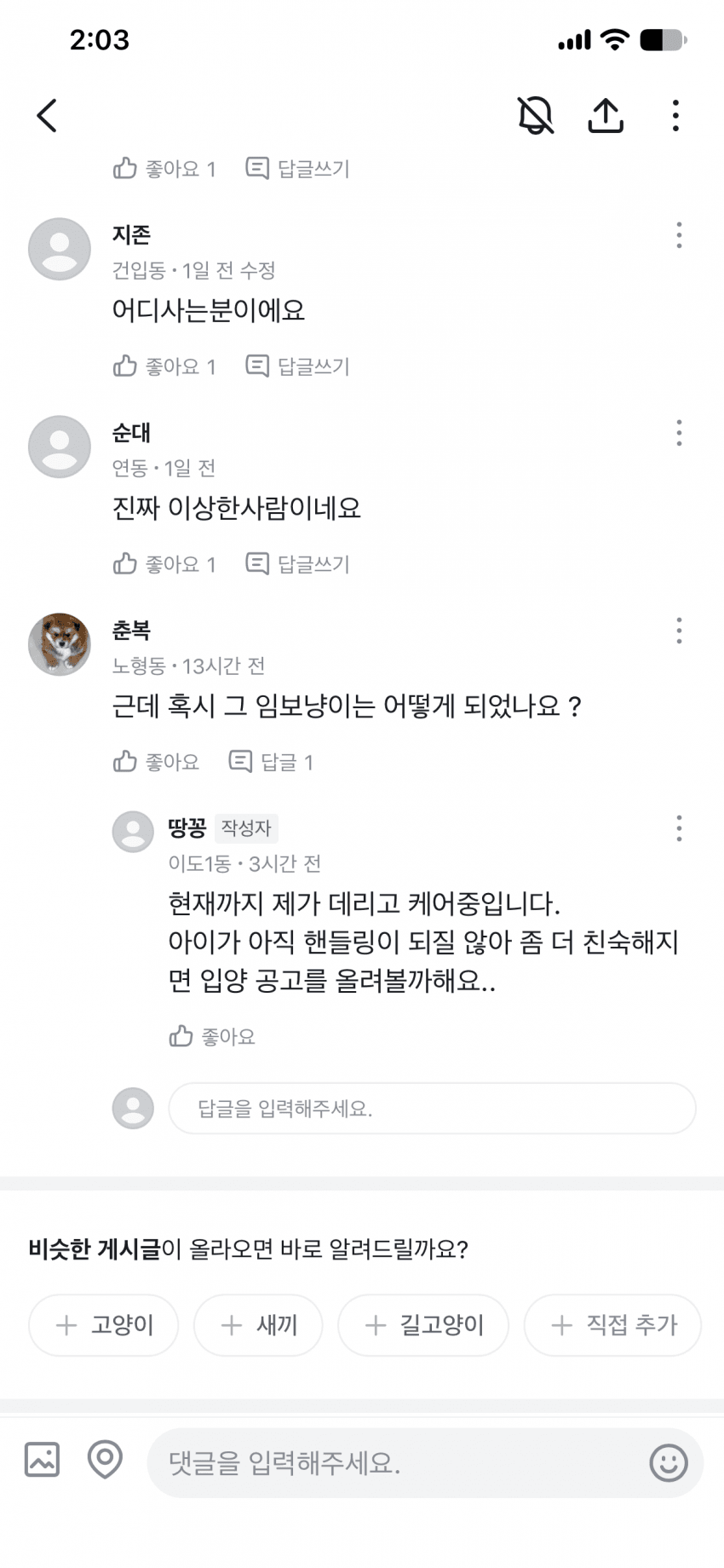This screenshot has height=1568, width=724.
Task: Add a location pin to the comment
Action: (105, 1460)
